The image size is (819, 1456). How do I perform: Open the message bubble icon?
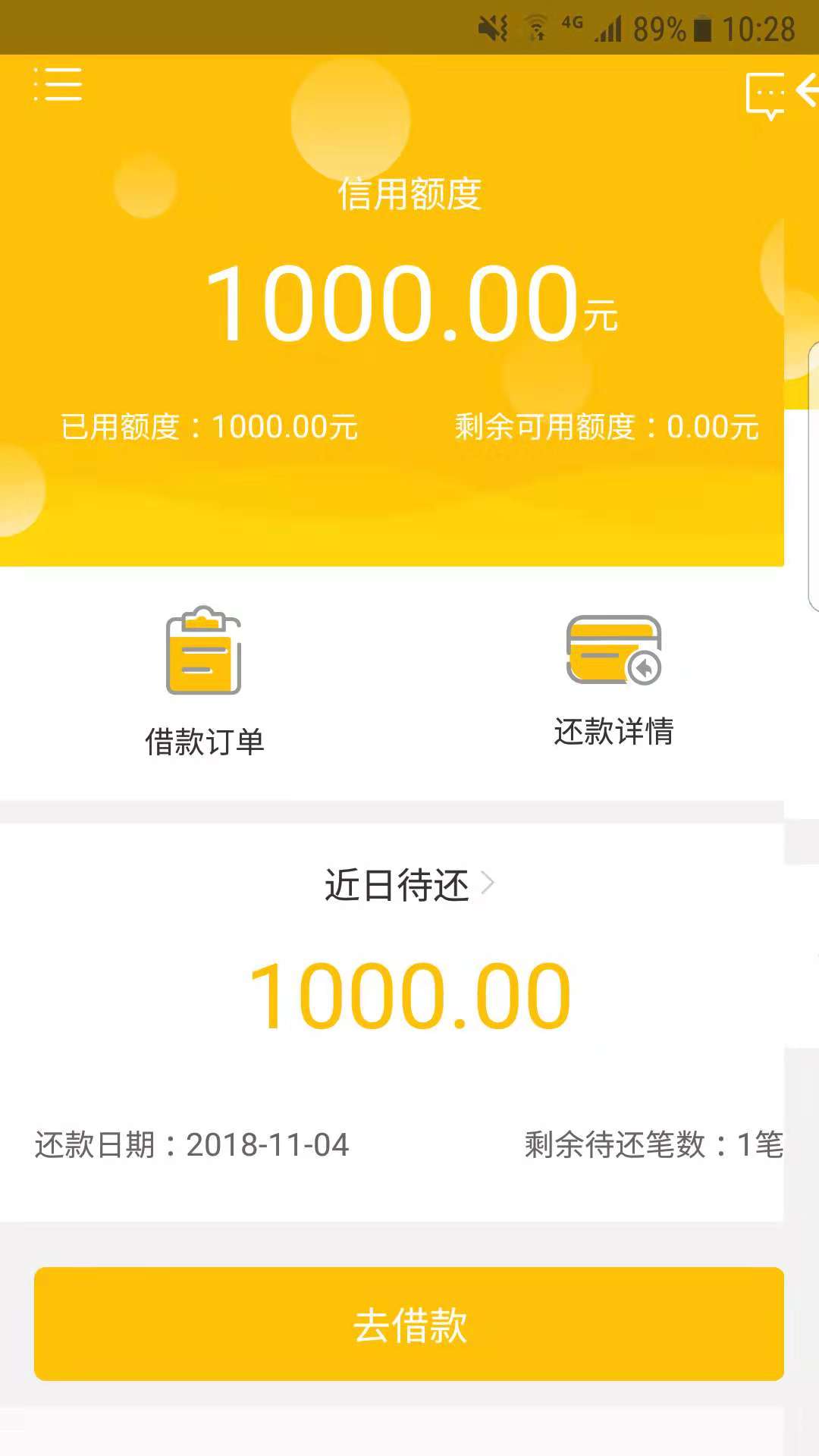pyautogui.click(x=764, y=96)
